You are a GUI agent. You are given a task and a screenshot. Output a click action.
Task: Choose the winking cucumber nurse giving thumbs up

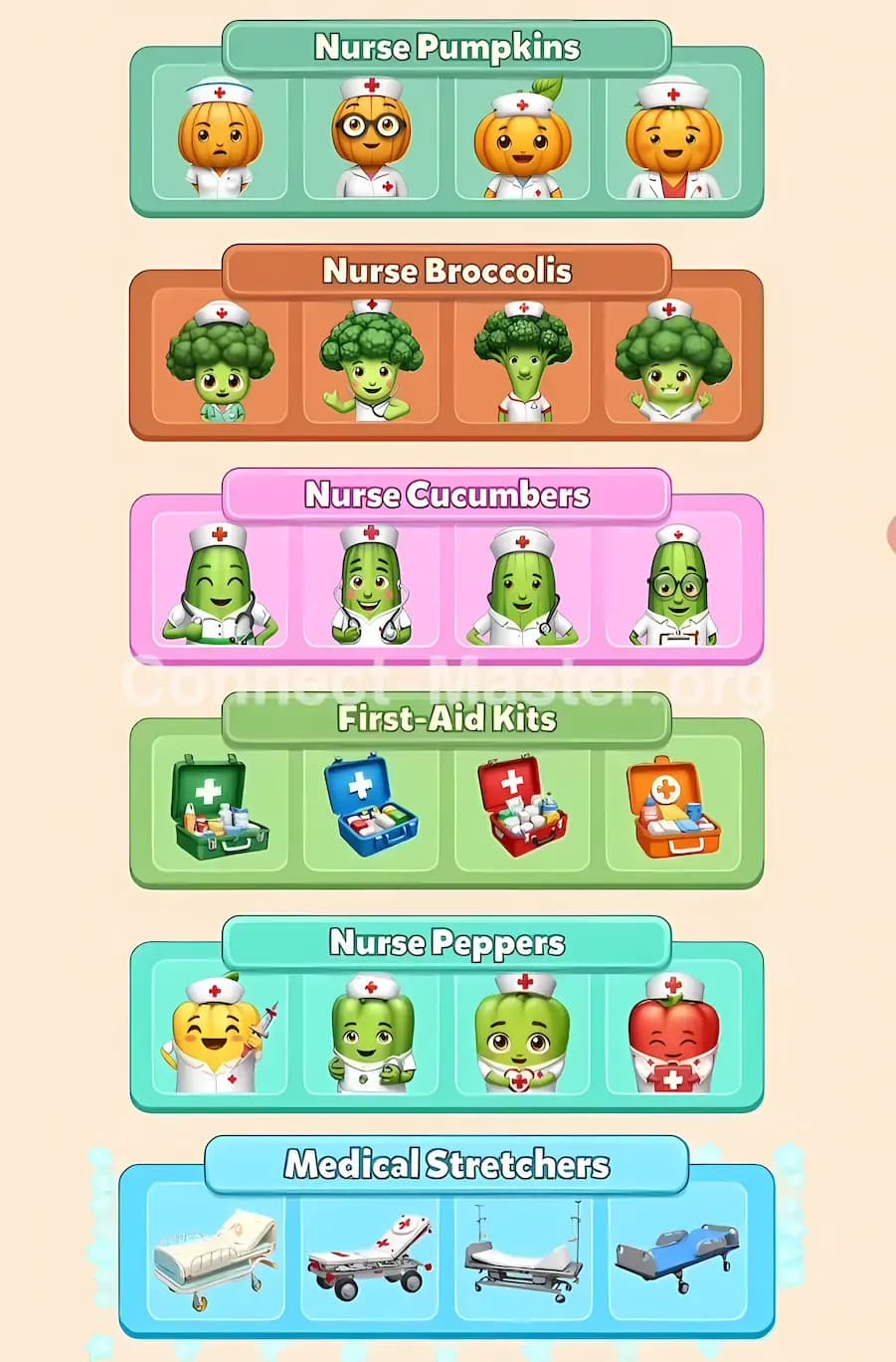(216, 587)
